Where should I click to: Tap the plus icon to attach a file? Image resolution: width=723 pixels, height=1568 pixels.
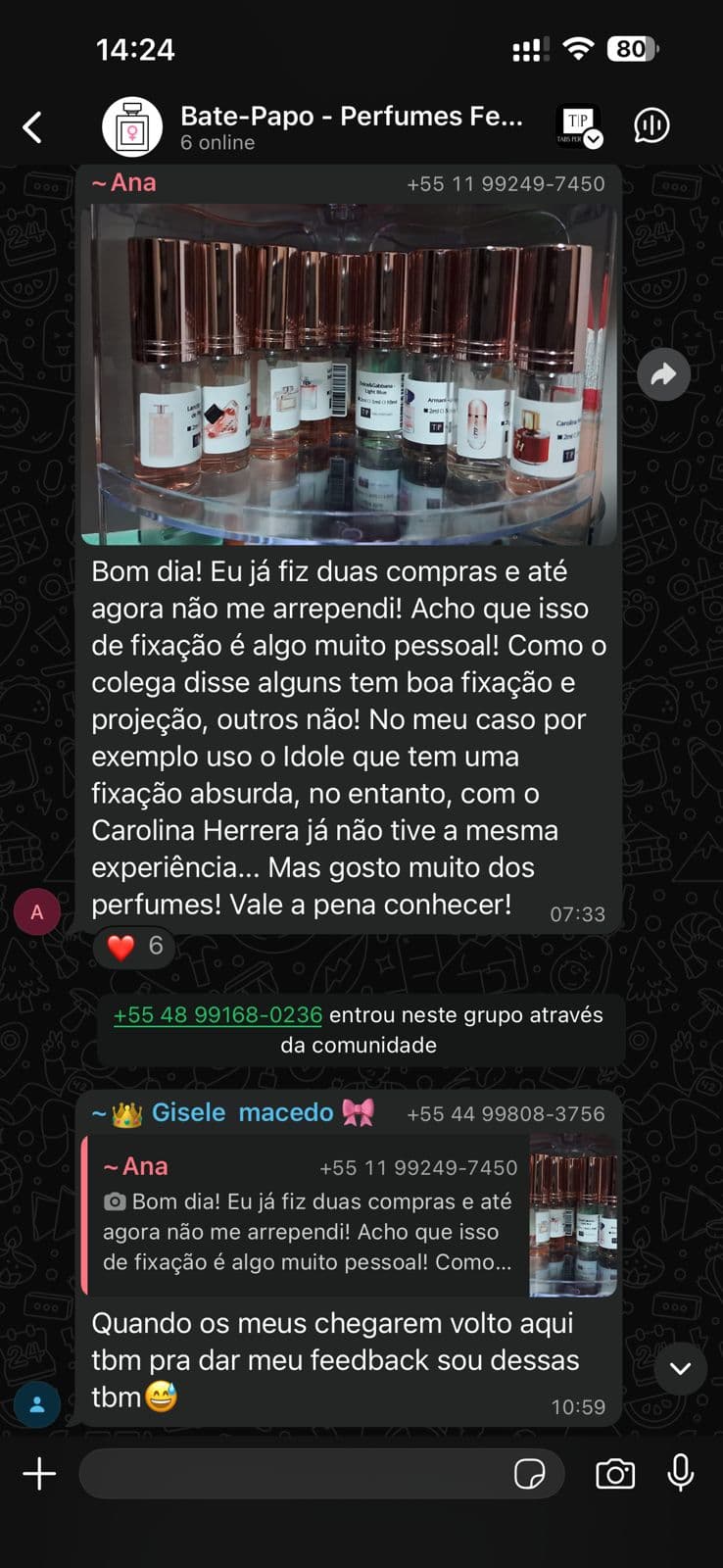click(38, 1473)
